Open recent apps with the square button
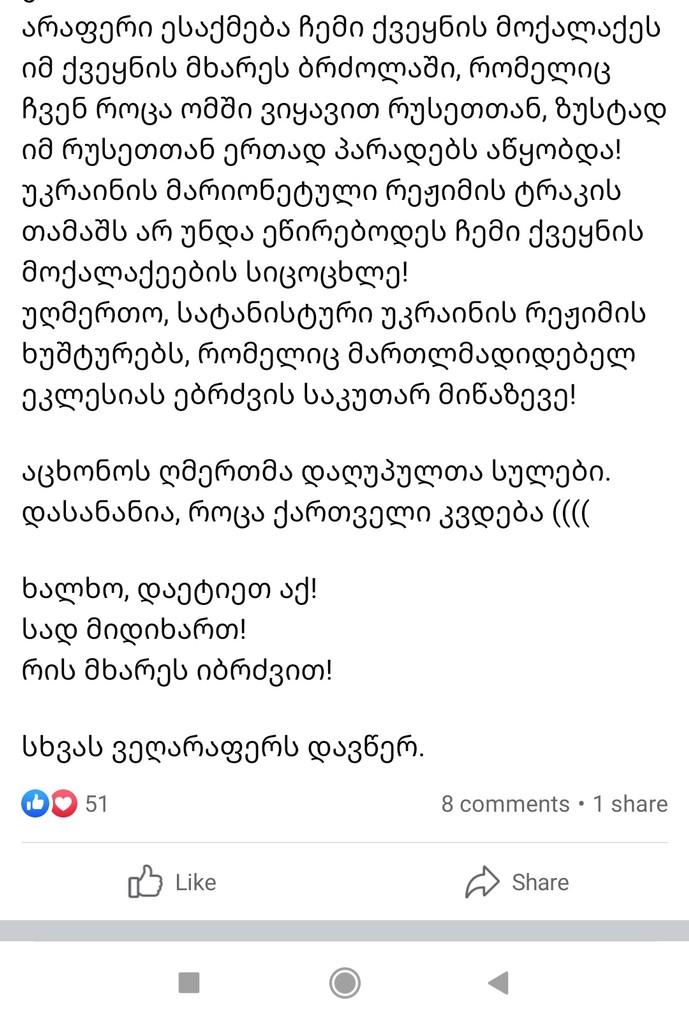This screenshot has width=689, height=1024. click(189, 983)
